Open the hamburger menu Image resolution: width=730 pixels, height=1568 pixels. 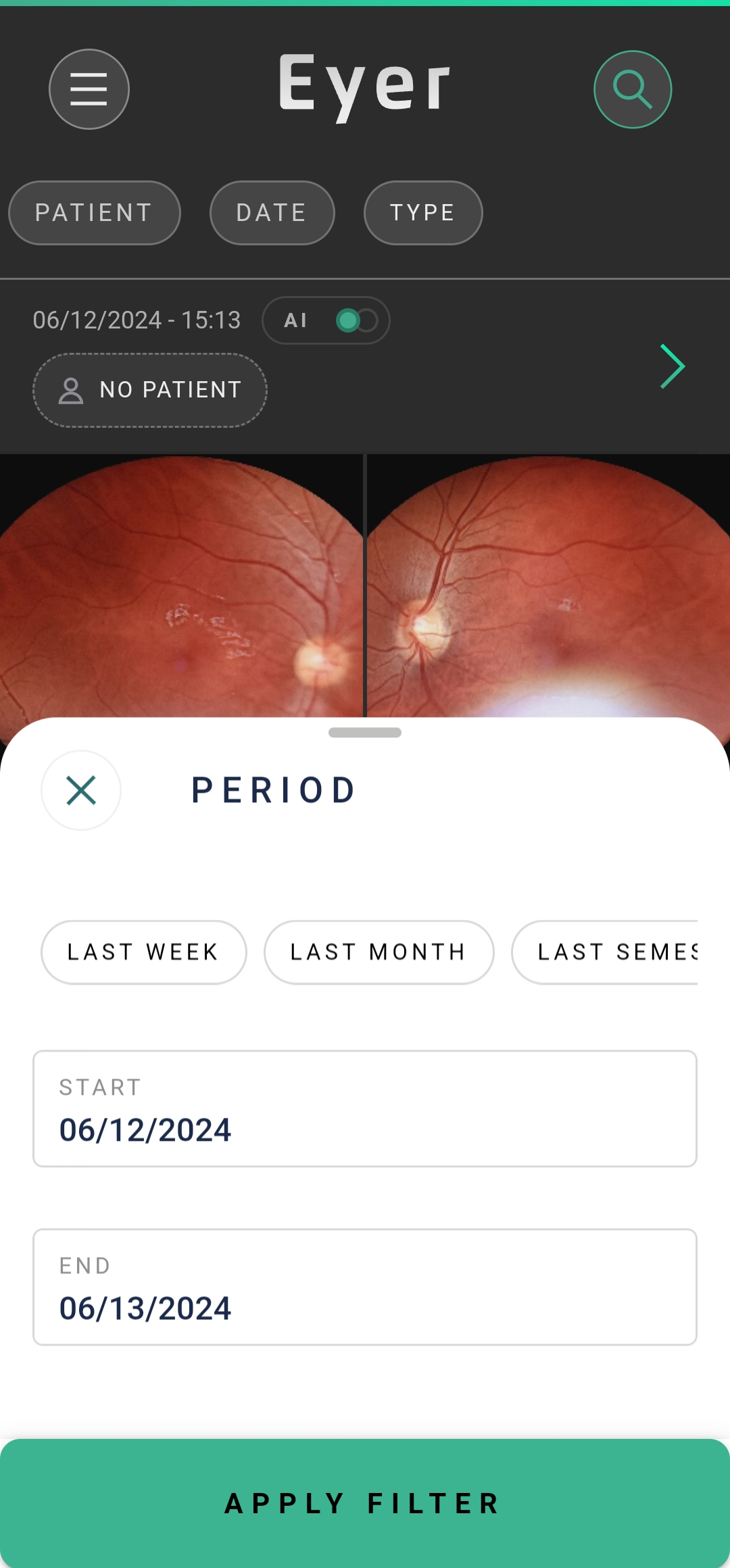pyautogui.click(x=89, y=89)
